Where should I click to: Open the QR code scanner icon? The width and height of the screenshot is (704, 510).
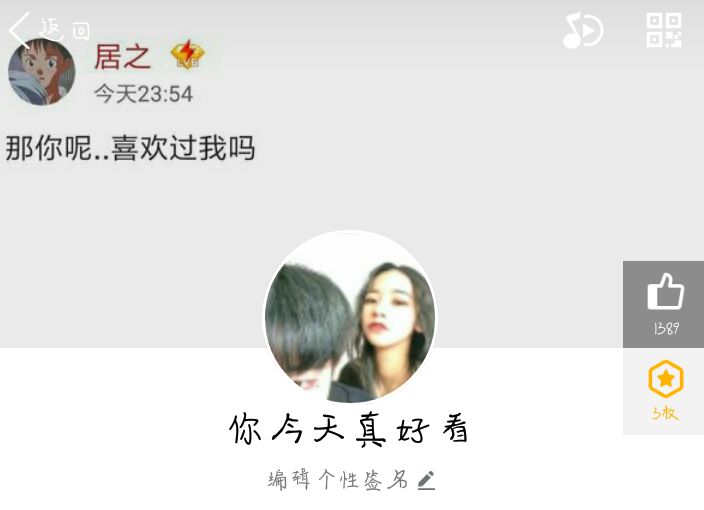click(x=664, y=30)
